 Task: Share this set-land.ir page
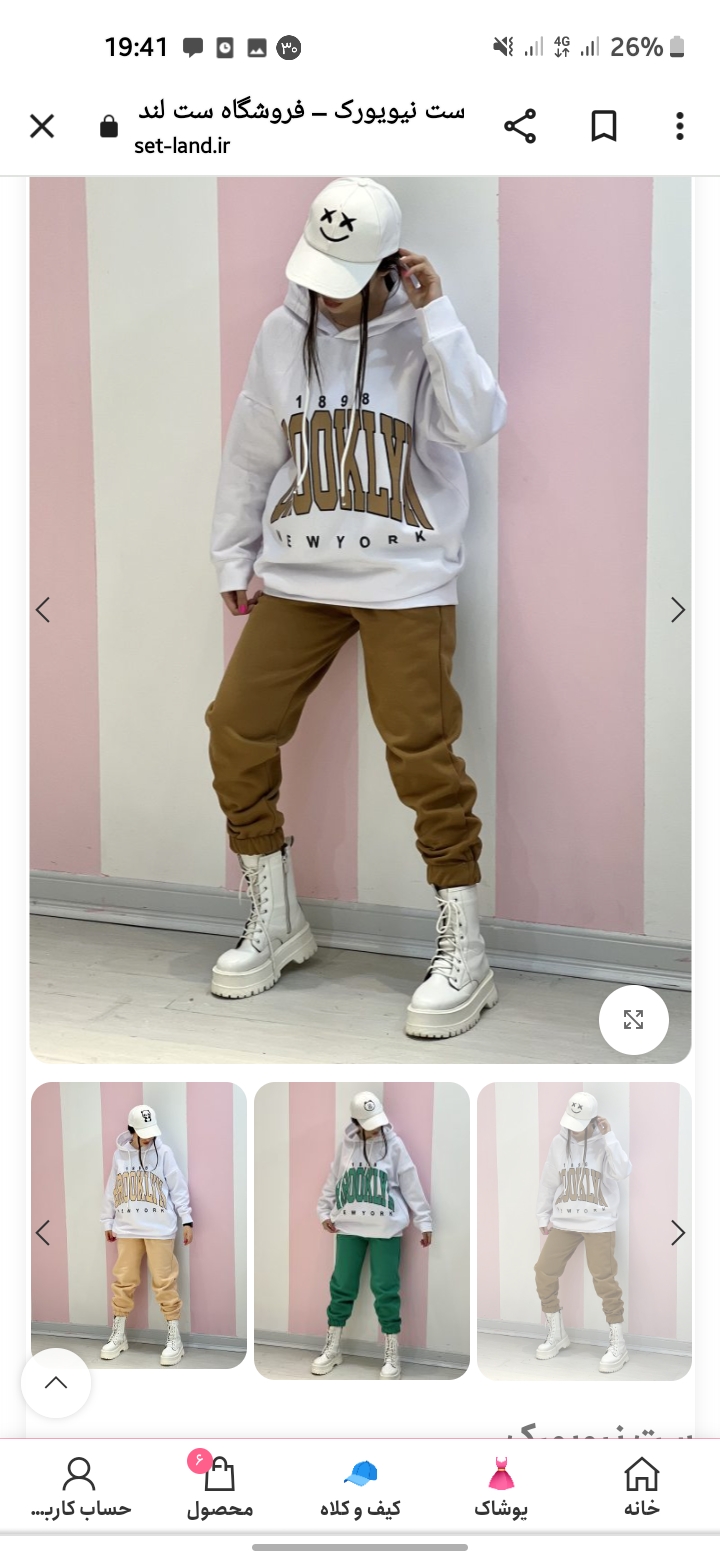(520, 126)
